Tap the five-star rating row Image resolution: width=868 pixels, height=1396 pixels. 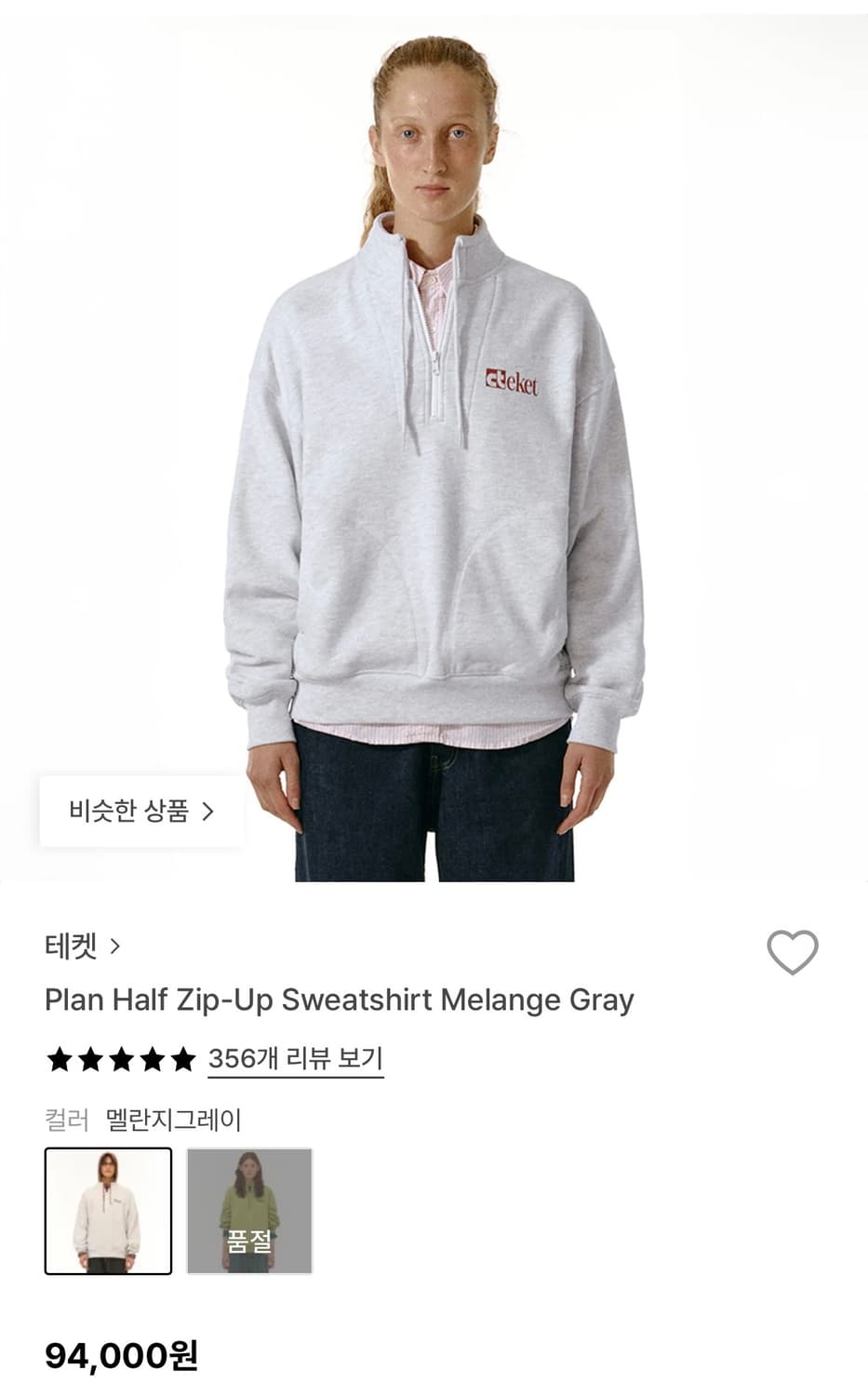116,1058
